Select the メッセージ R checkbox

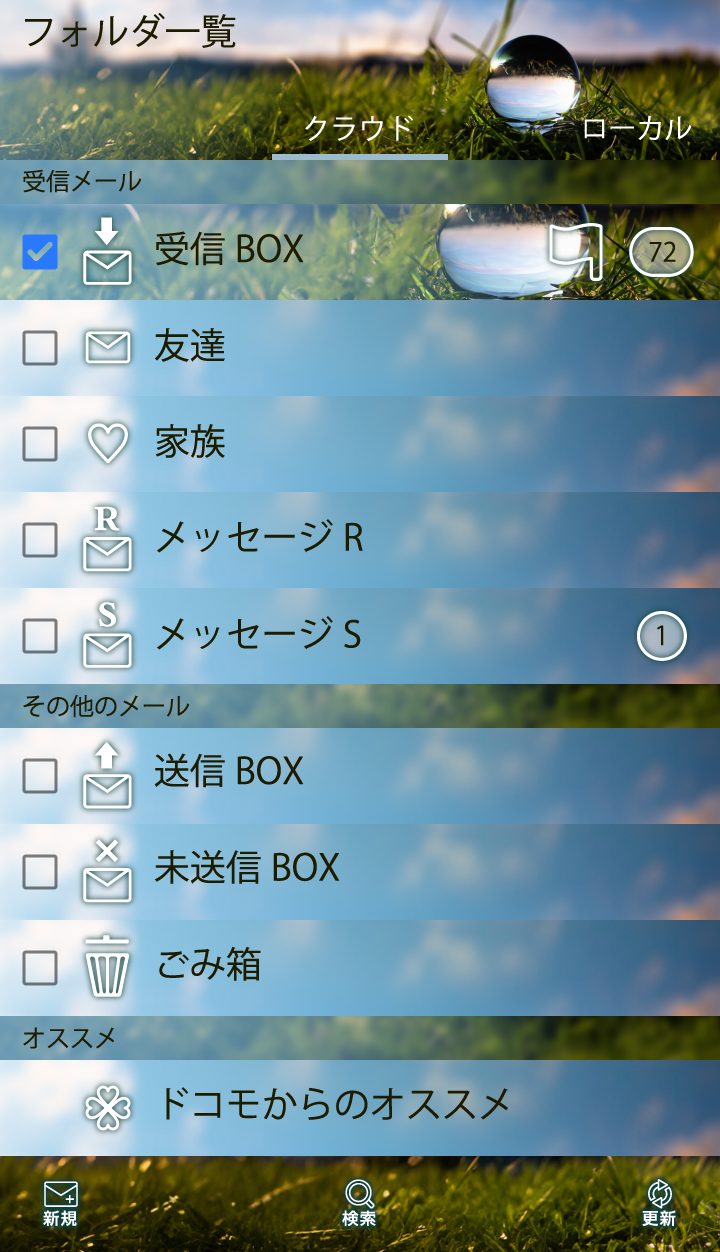coord(40,540)
